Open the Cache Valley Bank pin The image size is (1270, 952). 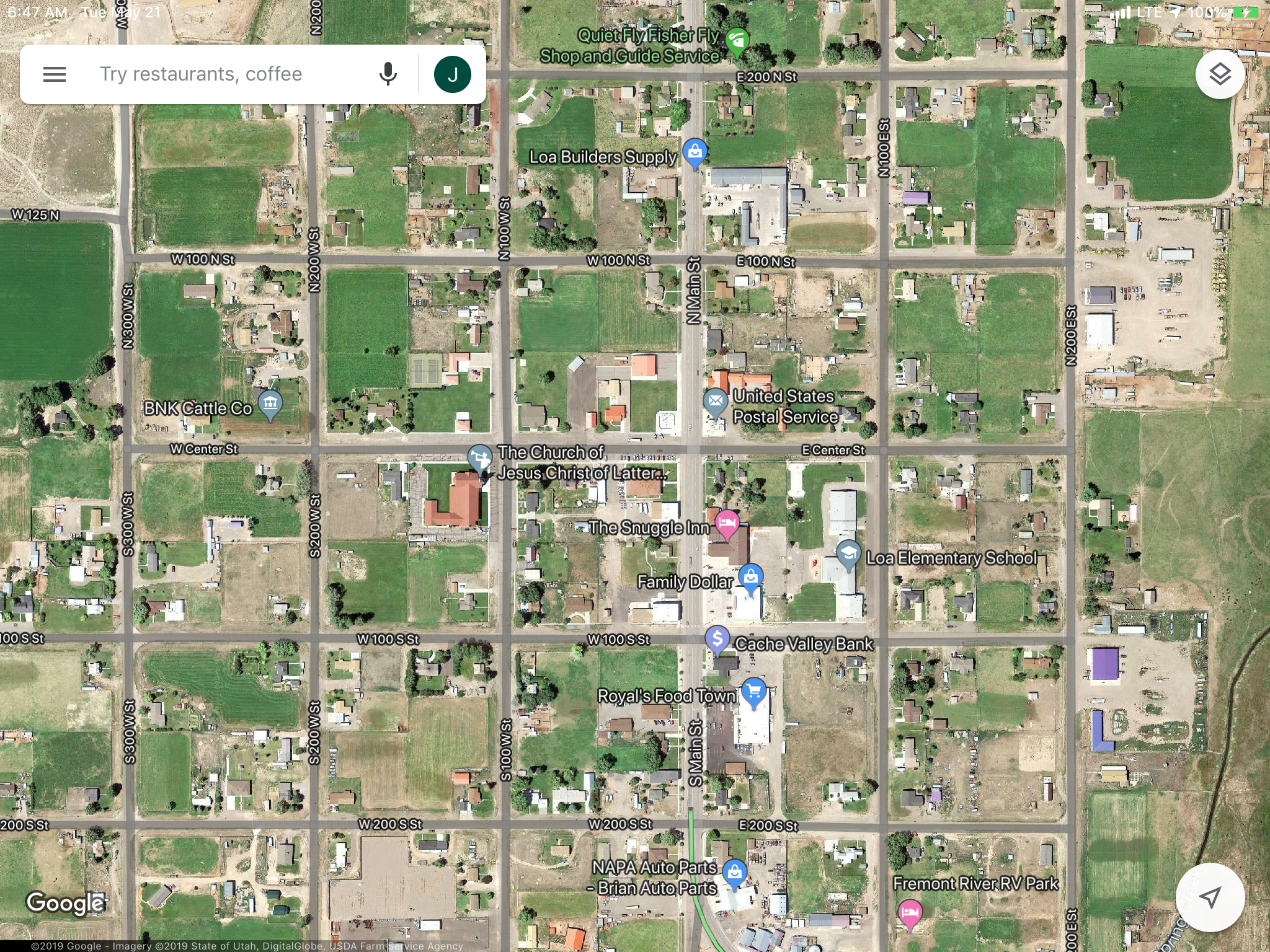[x=717, y=639]
